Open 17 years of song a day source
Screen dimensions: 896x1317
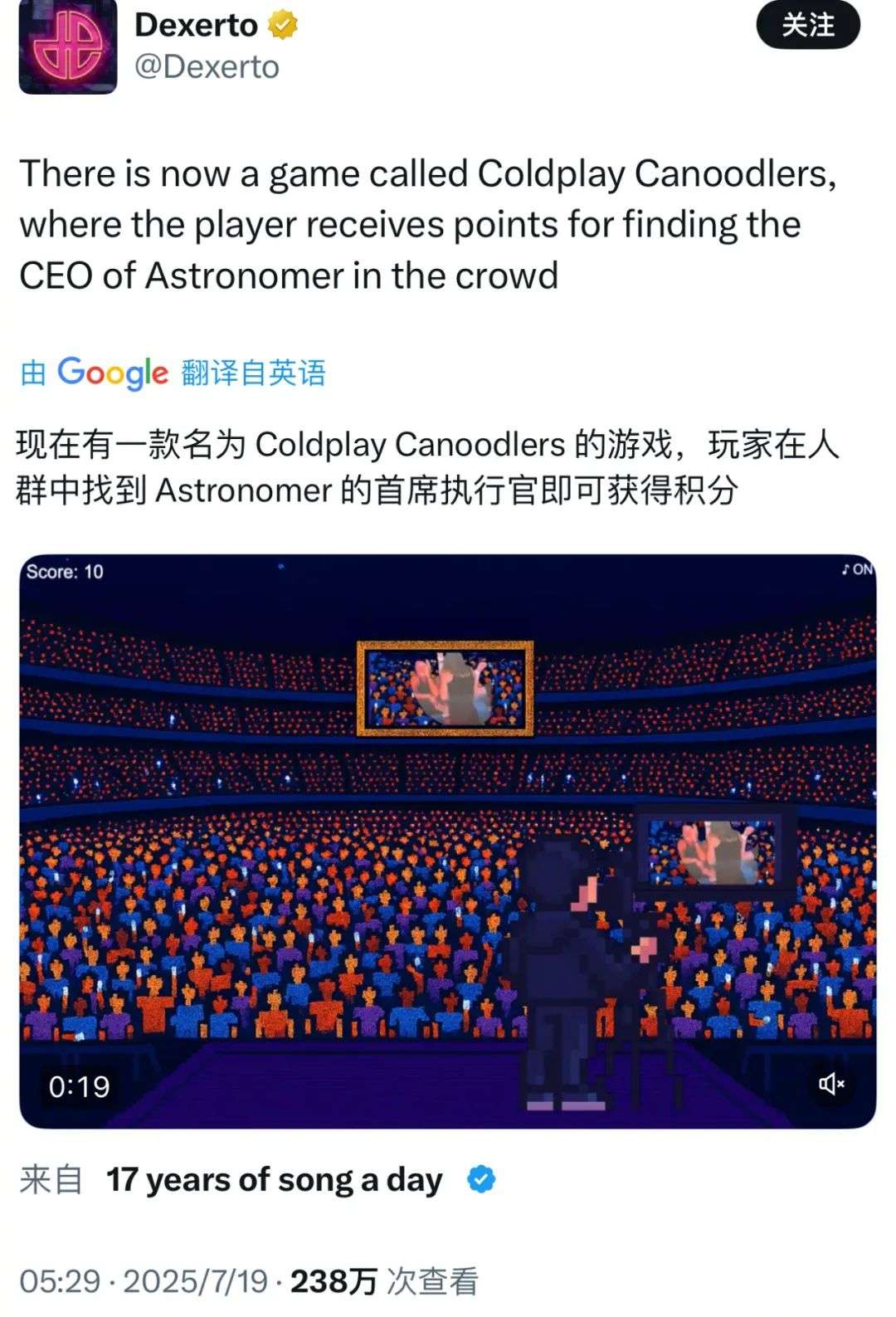click(x=274, y=1179)
